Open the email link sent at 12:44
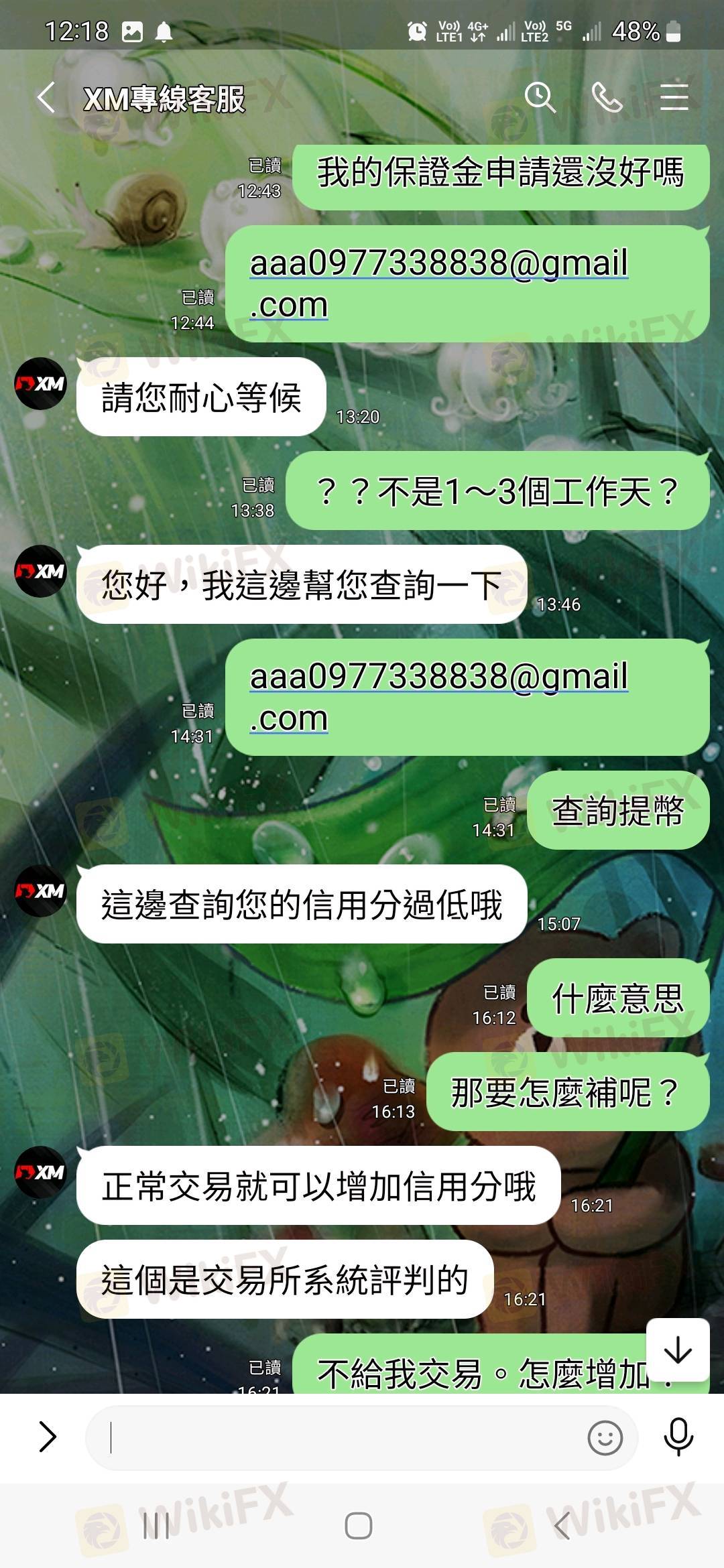Image resolution: width=724 pixels, height=1568 pixels. (x=438, y=283)
